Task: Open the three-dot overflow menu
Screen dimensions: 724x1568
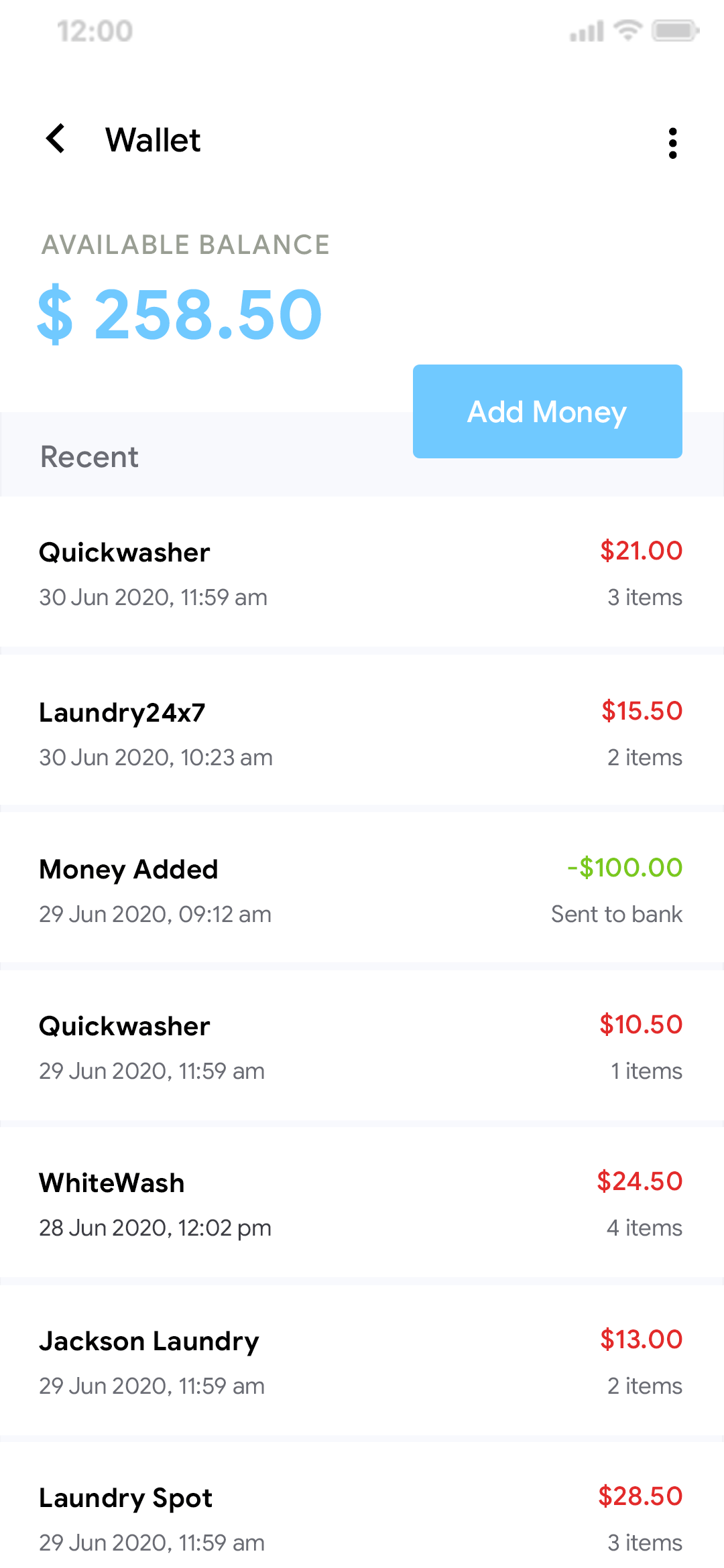Action: tap(673, 142)
